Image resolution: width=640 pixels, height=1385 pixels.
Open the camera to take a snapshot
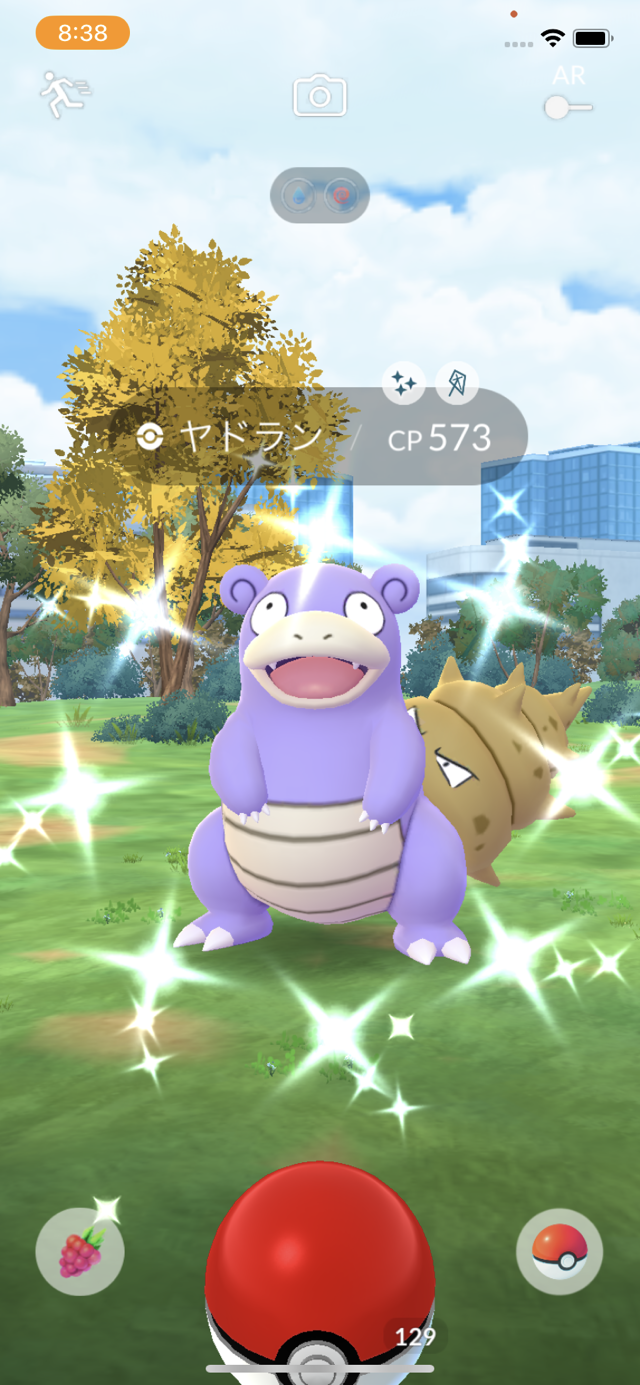pyautogui.click(x=319, y=97)
